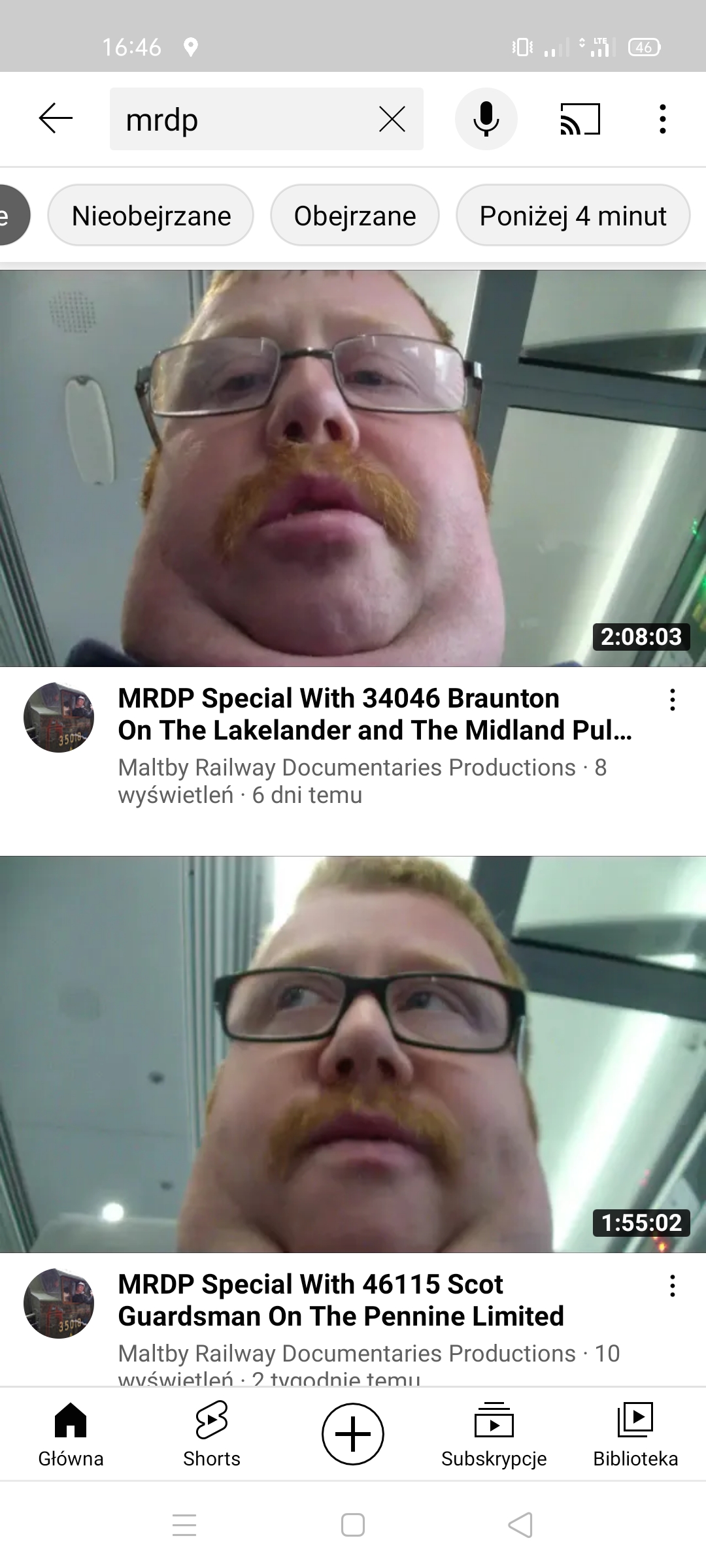
Task: Filter by Poniżej 4 minut
Action: (x=573, y=216)
